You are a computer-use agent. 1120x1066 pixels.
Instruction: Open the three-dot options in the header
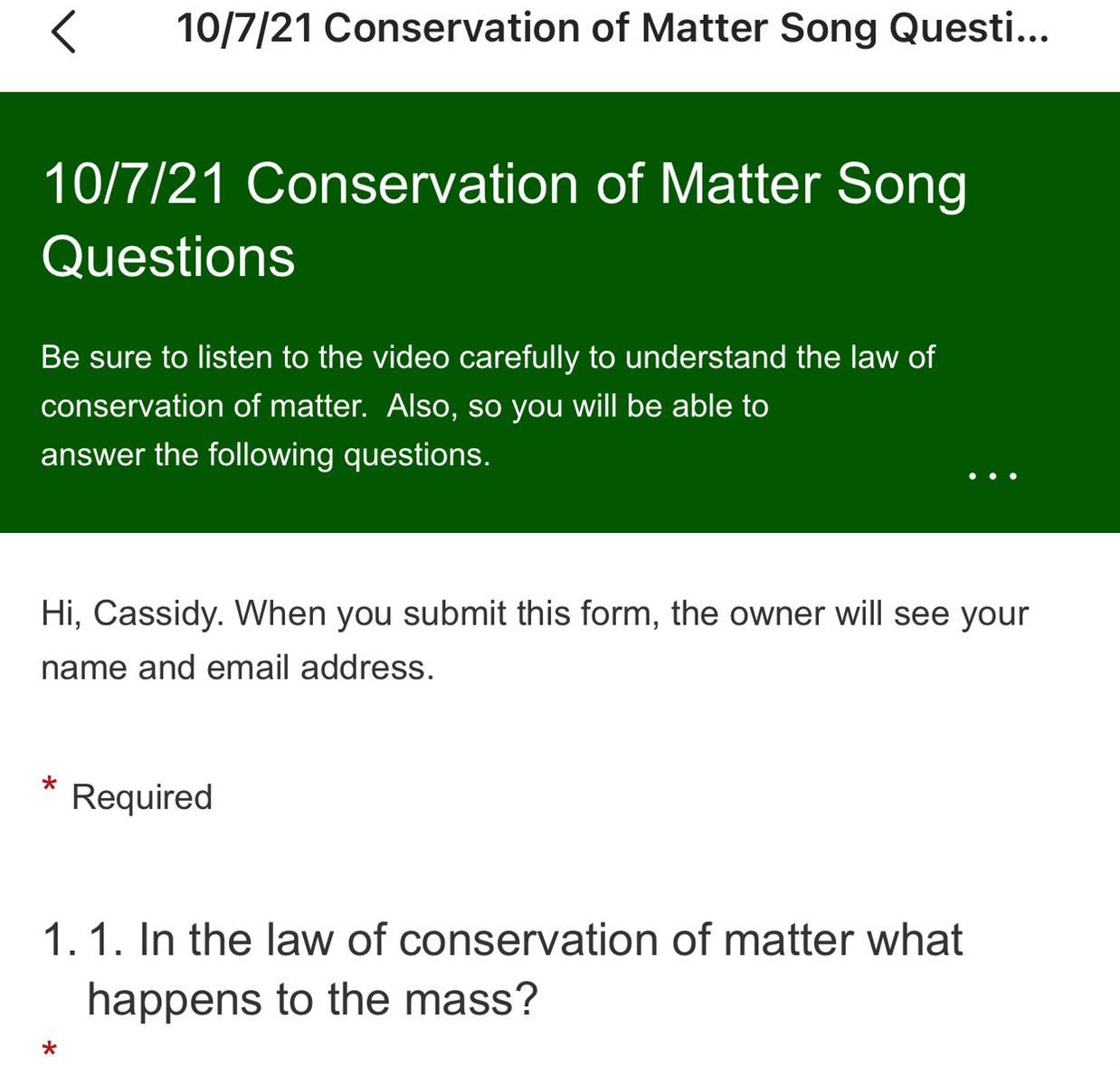[992, 475]
